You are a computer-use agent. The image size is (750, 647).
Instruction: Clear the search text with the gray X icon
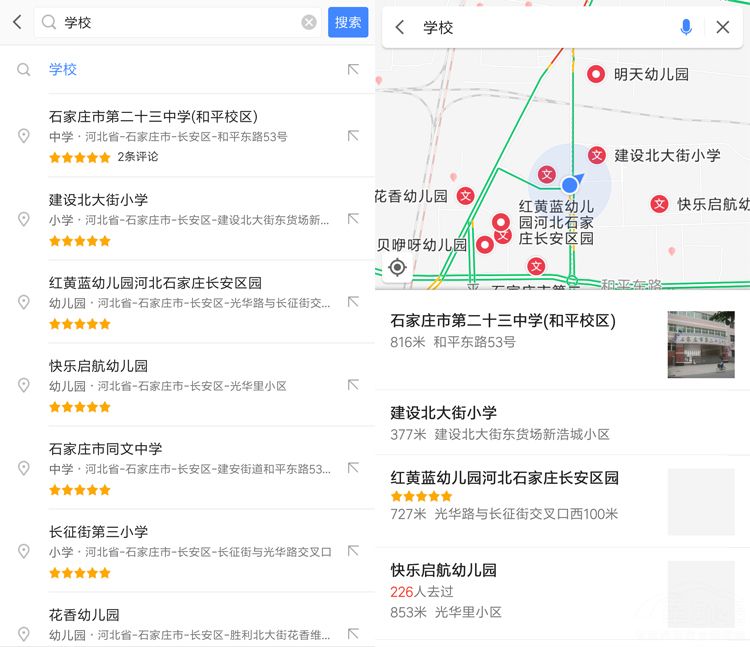[x=309, y=22]
